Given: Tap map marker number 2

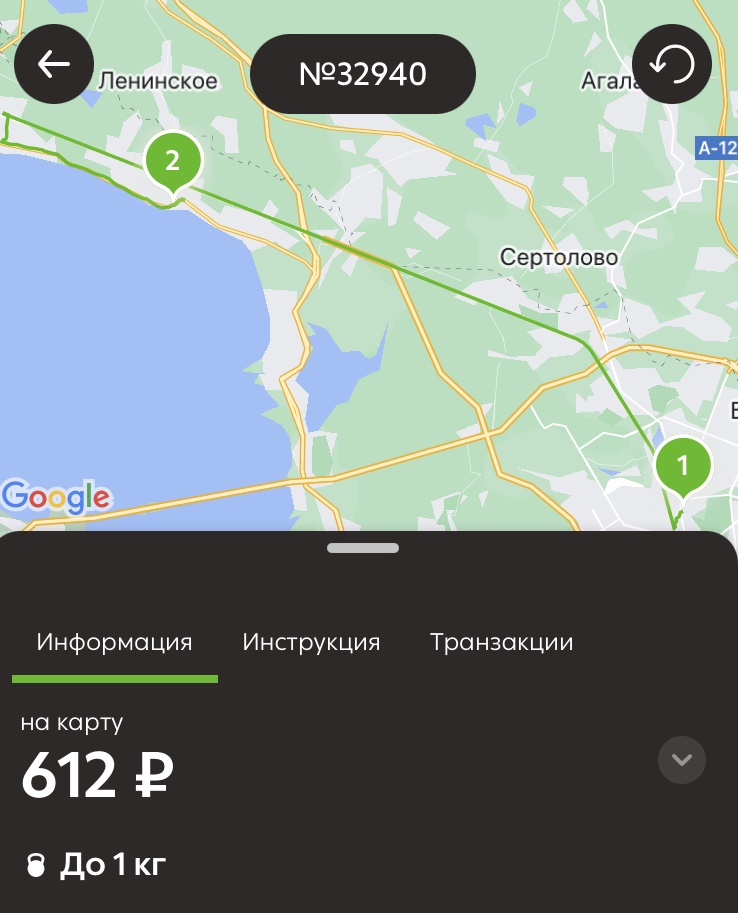Looking at the screenshot, I should (172, 161).
